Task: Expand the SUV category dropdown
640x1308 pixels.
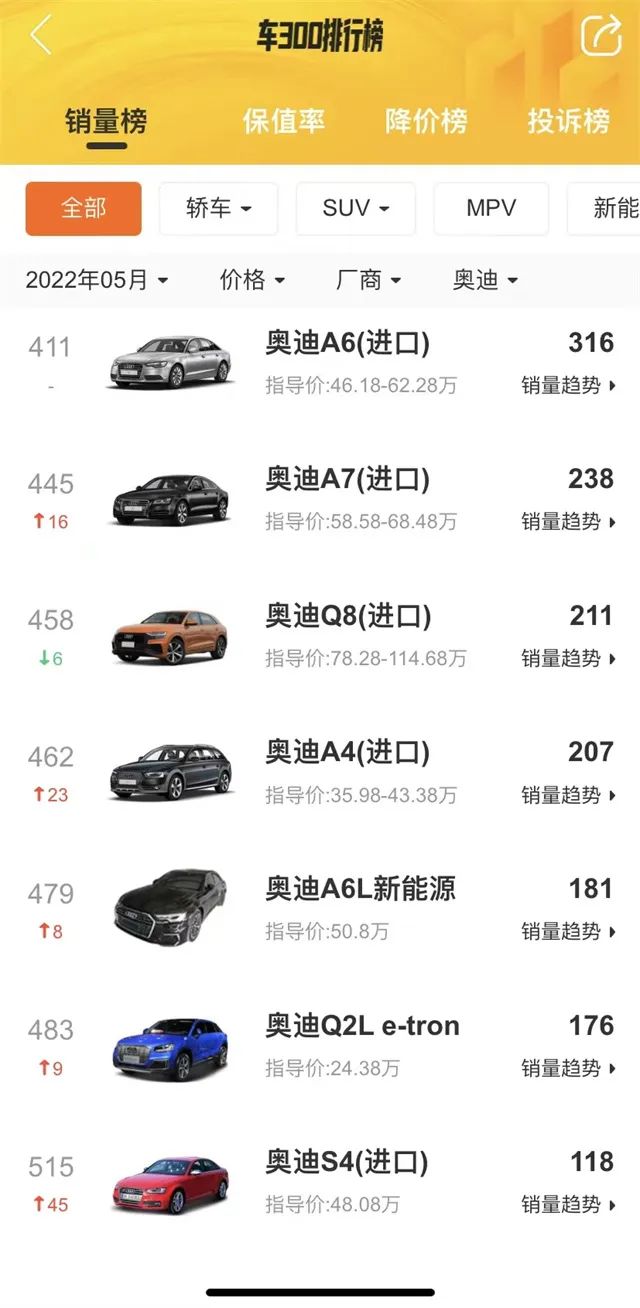Action: (355, 208)
